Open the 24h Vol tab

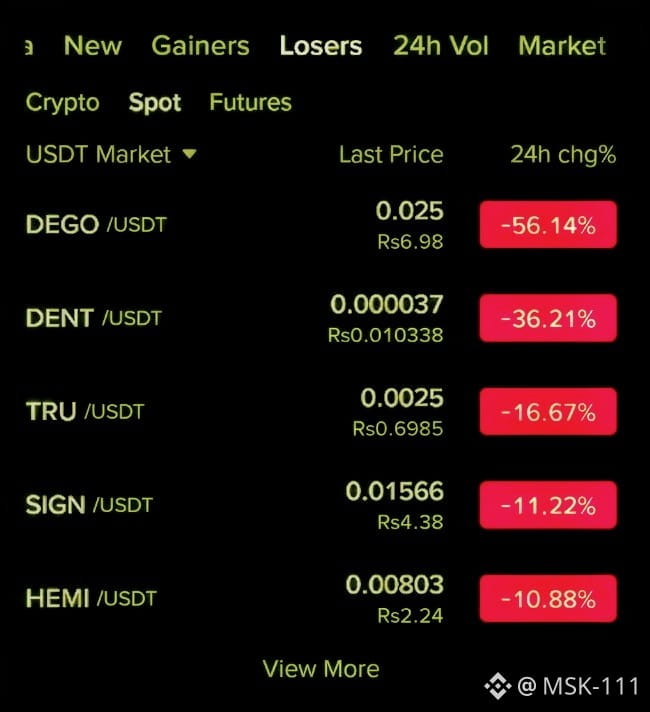coord(441,46)
